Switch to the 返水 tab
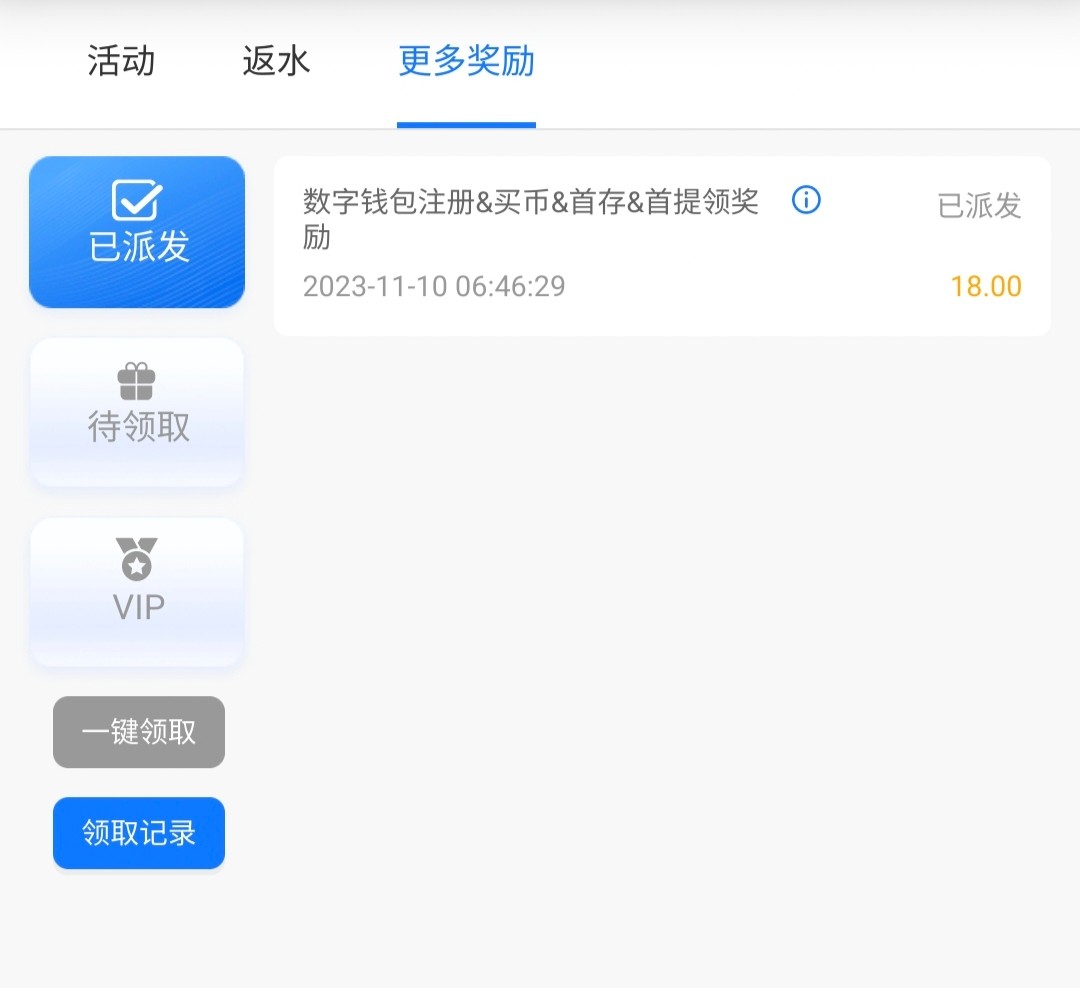The height and width of the screenshot is (988, 1080). [276, 62]
